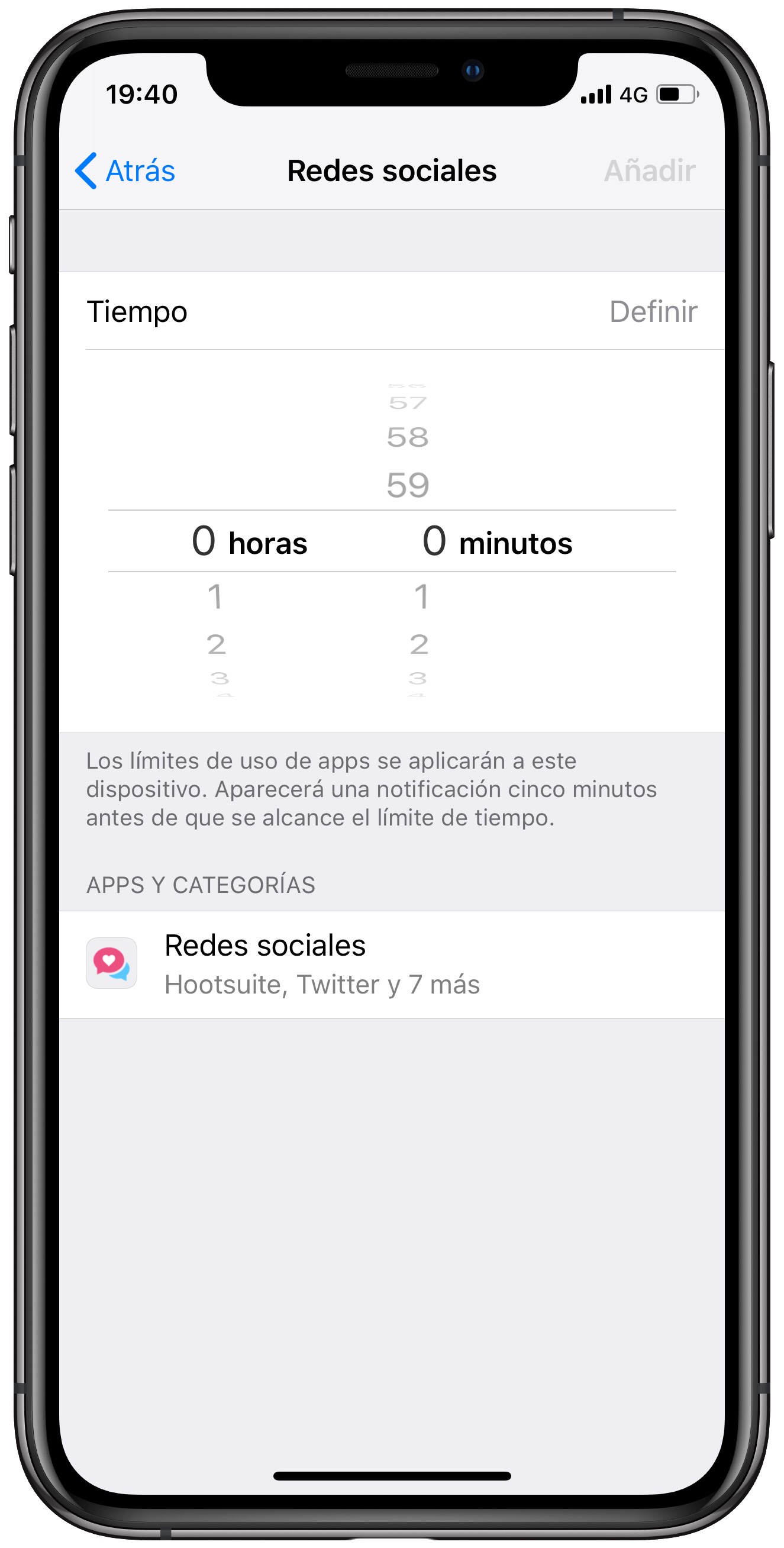The height and width of the screenshot is (1548, 784).
Task: Open the Redes sociales apps category row
Action: click(392, 964)
